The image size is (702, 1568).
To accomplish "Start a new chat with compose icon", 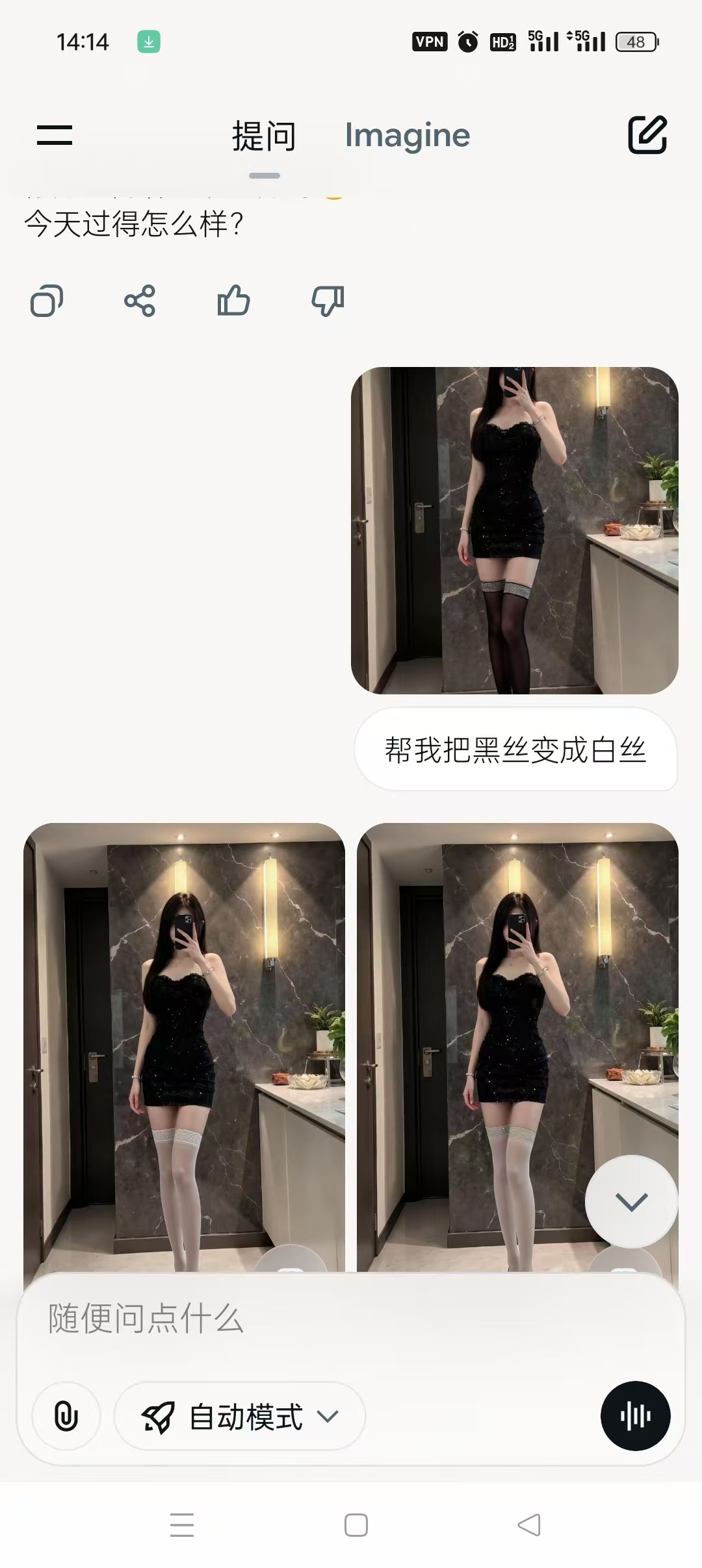I will (x=647, y=135).
